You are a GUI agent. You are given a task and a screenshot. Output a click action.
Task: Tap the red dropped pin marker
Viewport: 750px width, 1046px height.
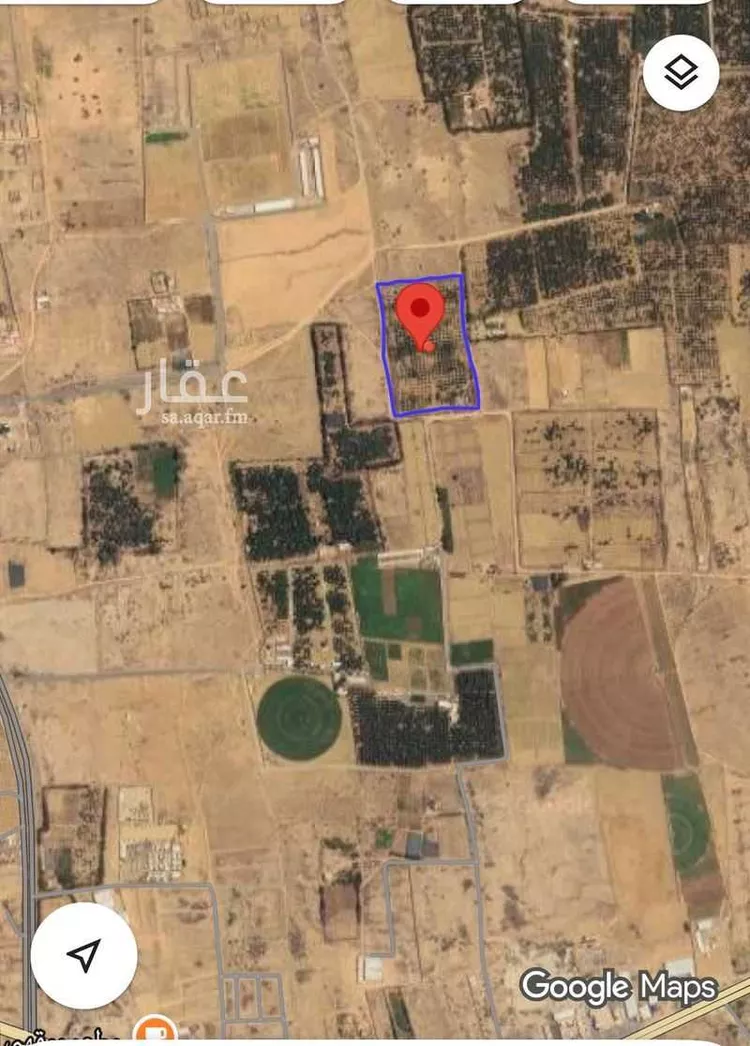pos(421,310)
